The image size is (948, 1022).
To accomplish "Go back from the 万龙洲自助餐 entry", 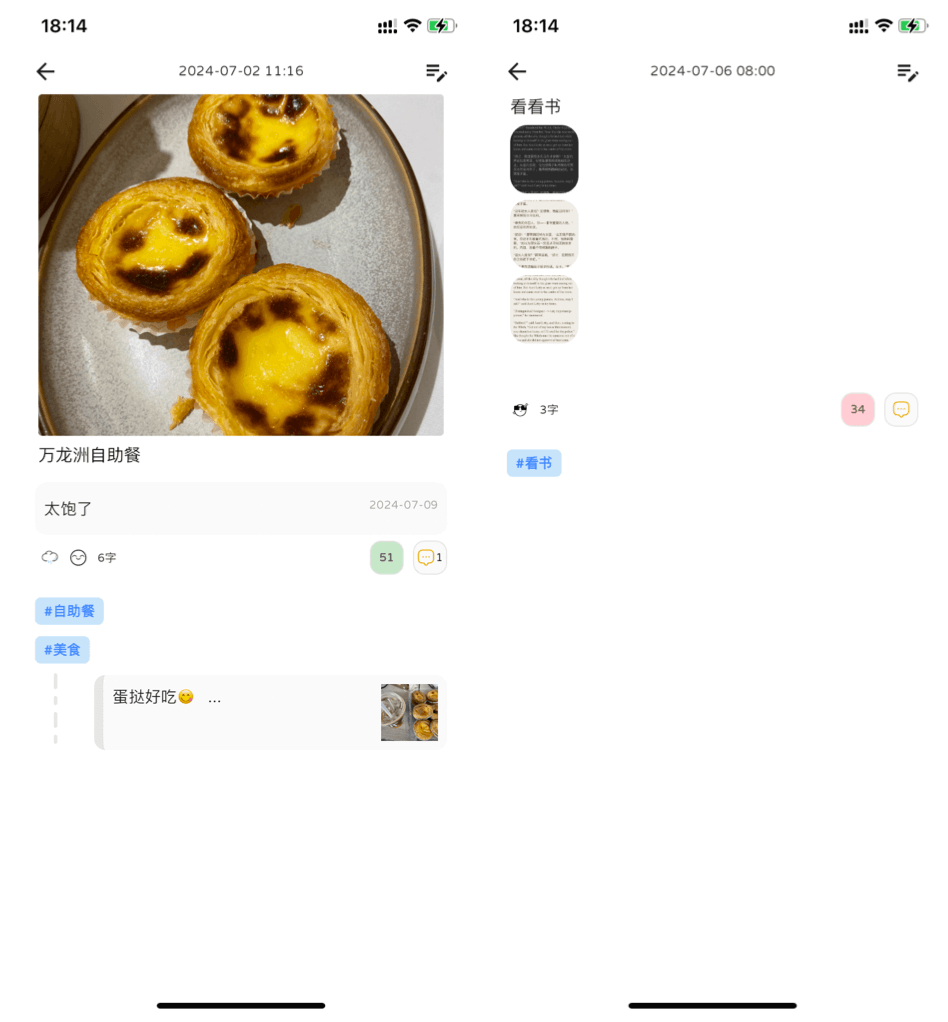I will [45, 71].
